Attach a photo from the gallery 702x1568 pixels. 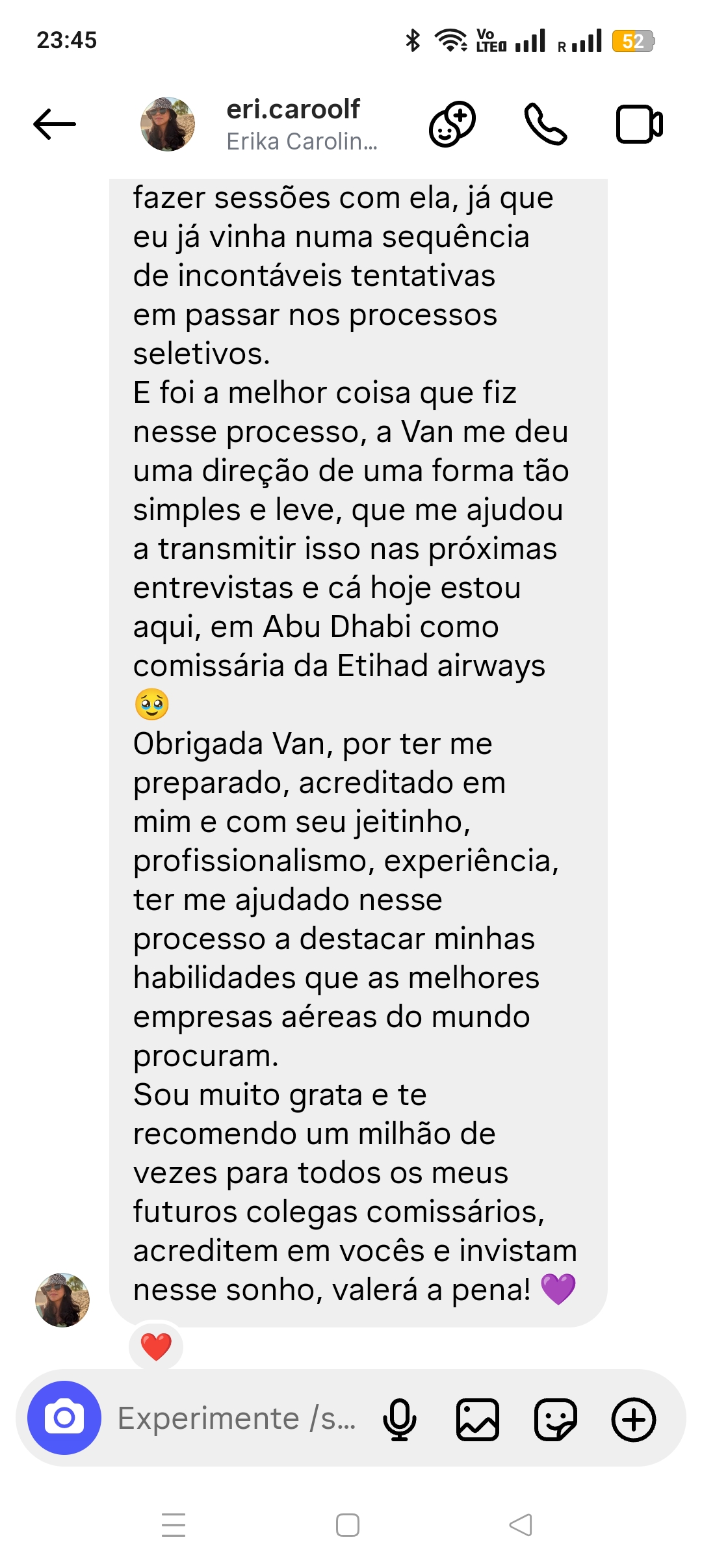click(x=478, y=1419)
